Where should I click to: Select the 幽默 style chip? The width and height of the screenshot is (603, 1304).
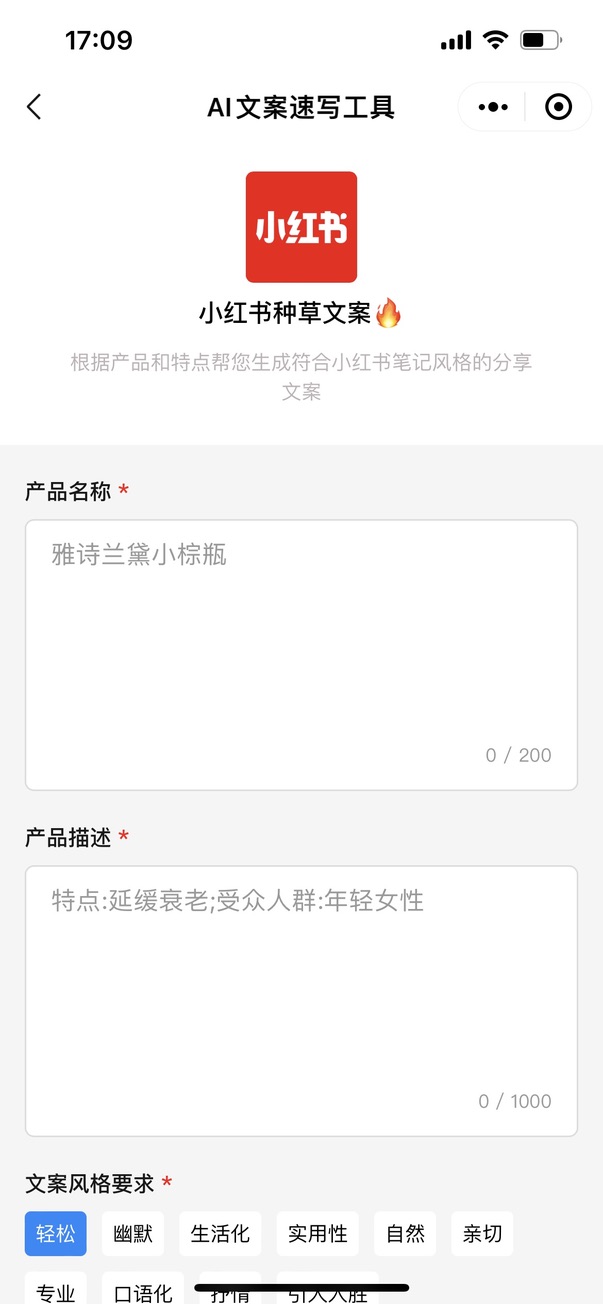pos(133,1234)
